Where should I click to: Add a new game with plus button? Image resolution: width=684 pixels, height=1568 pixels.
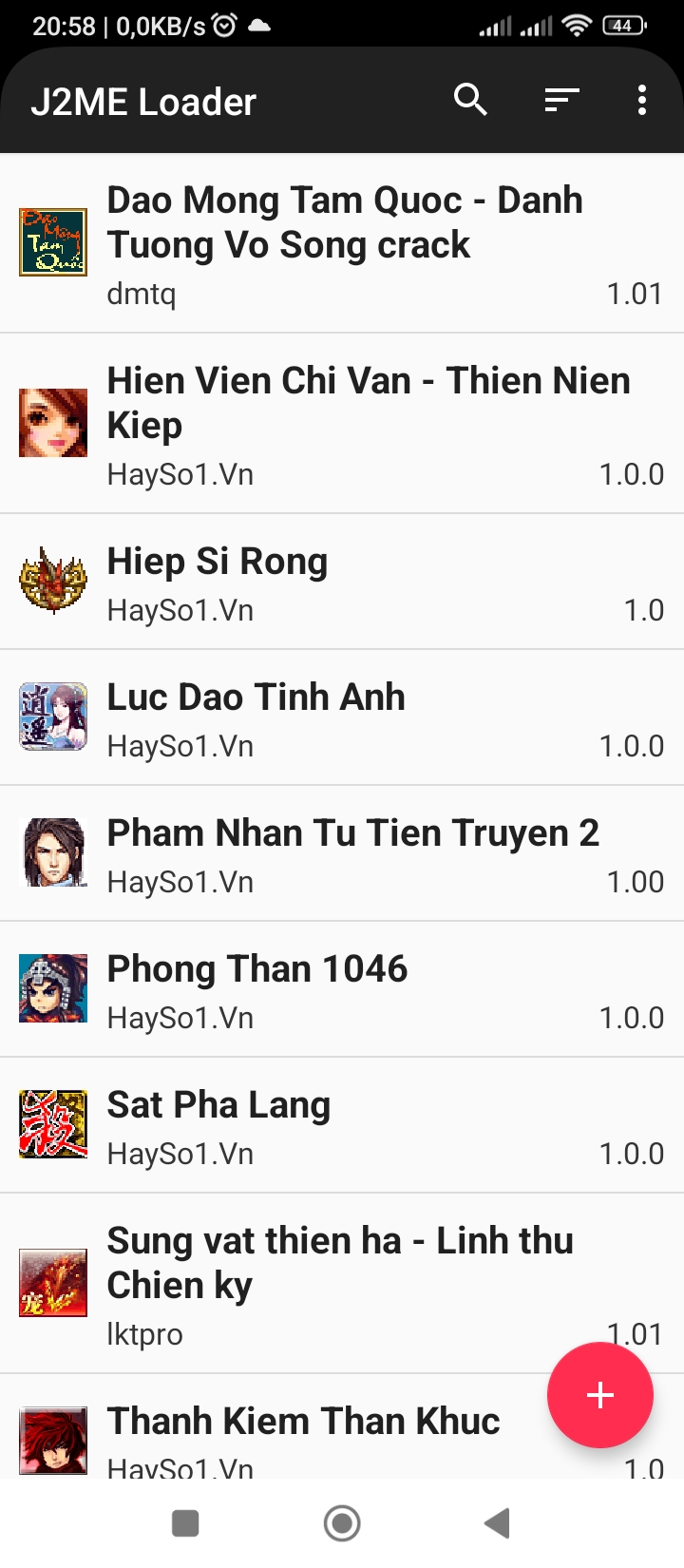tap(599, 1395)
